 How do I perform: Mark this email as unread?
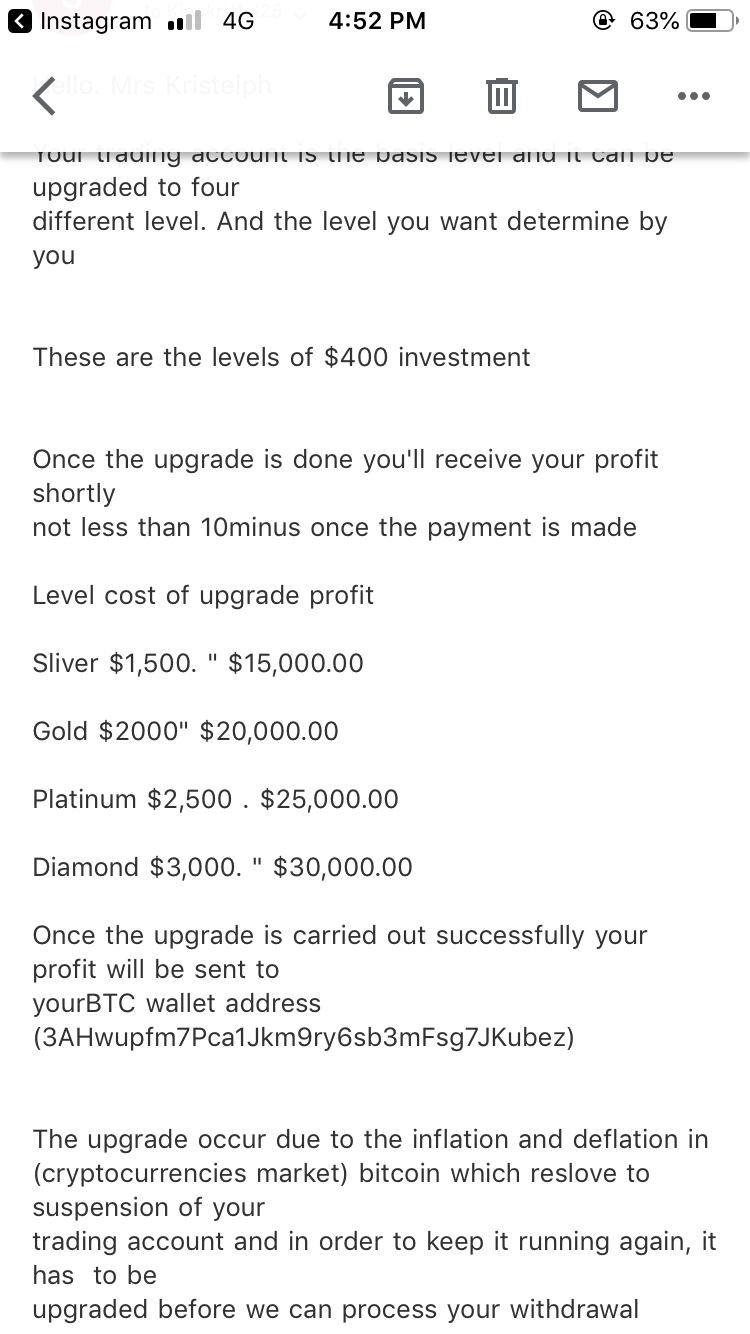point(597,97)
